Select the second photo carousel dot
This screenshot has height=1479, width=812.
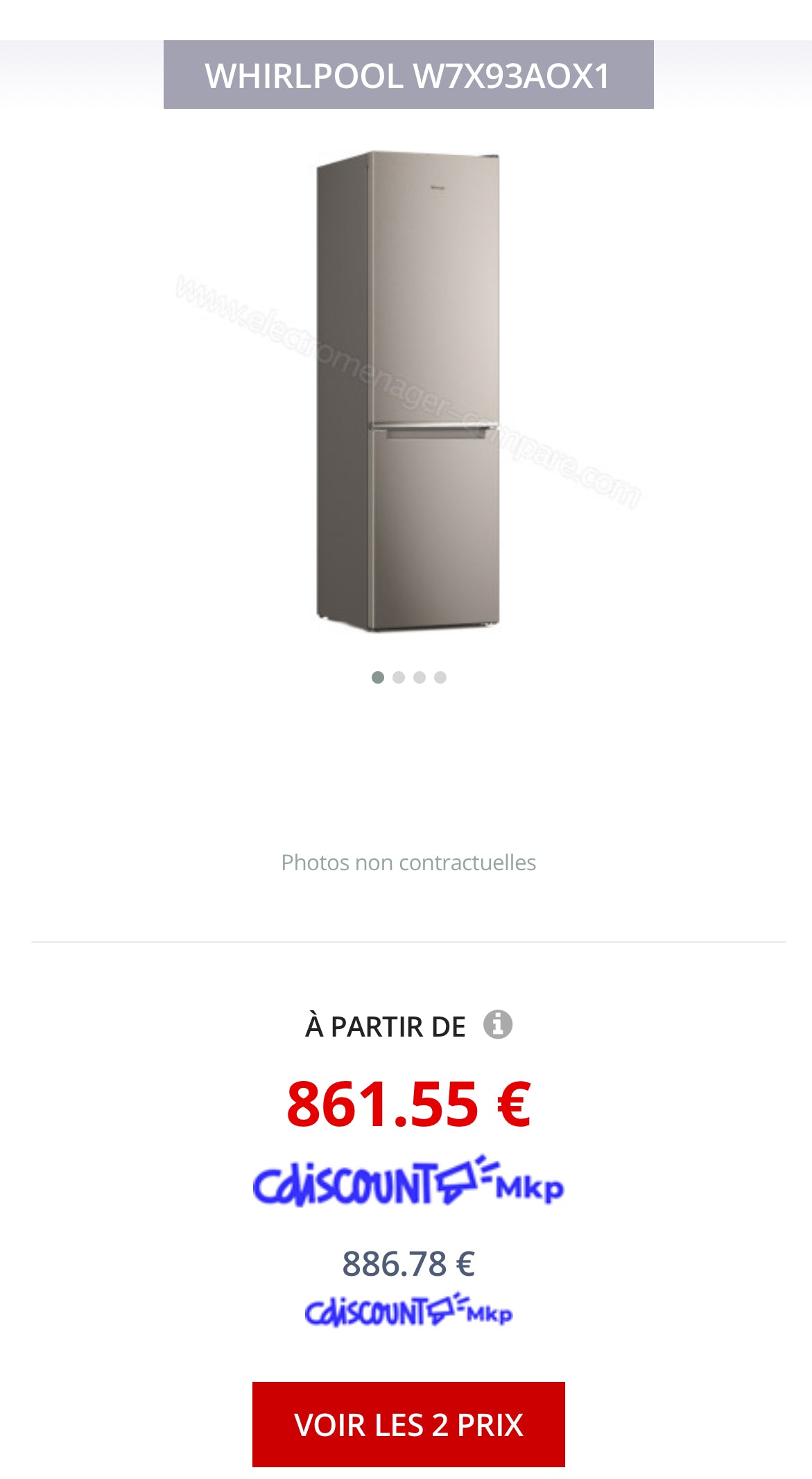pyautogui.click(x=399, y=677)
